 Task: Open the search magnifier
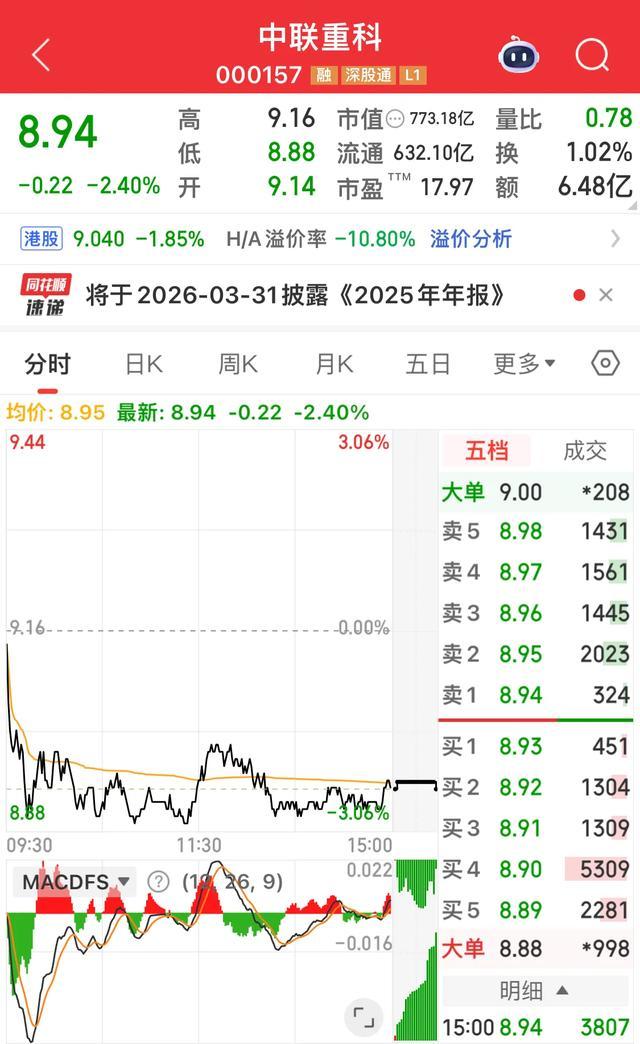tap(592, 55)
